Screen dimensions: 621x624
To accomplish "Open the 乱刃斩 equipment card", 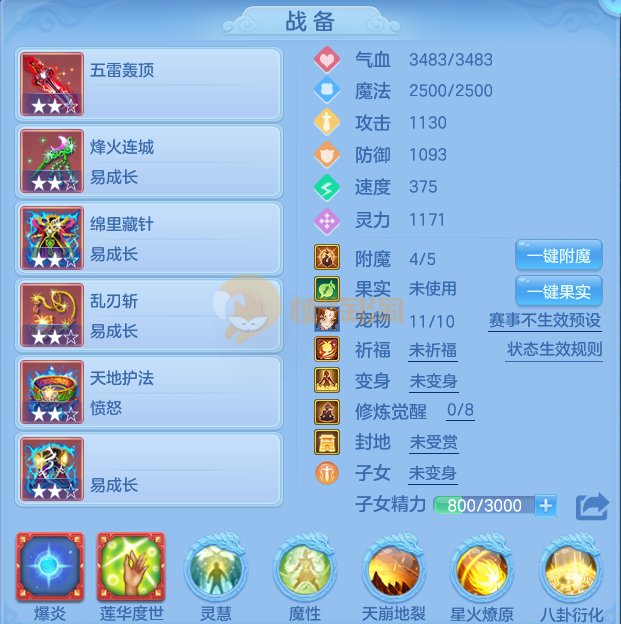I will point(149,315).
